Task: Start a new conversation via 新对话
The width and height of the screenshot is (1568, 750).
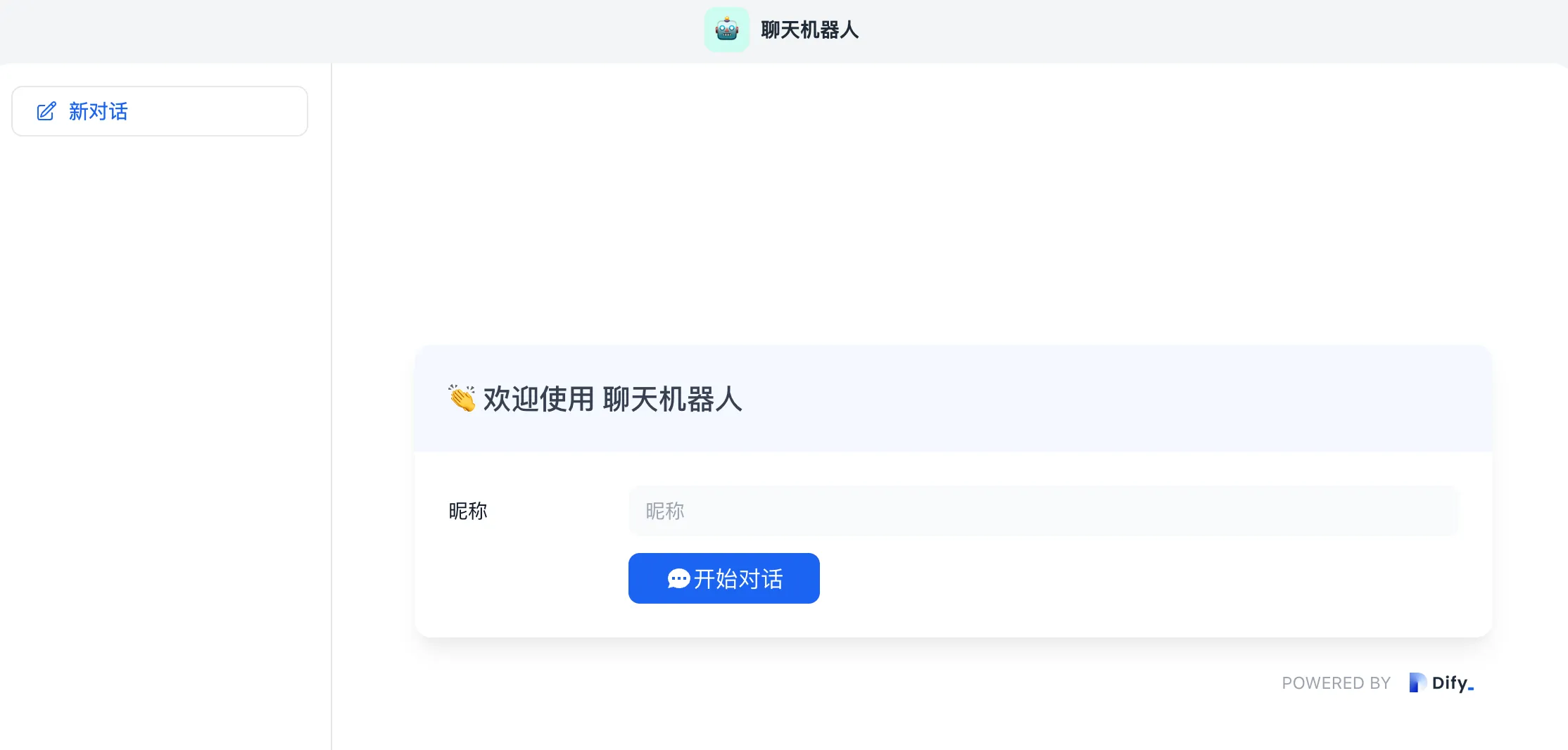Action: coord(160,111)
